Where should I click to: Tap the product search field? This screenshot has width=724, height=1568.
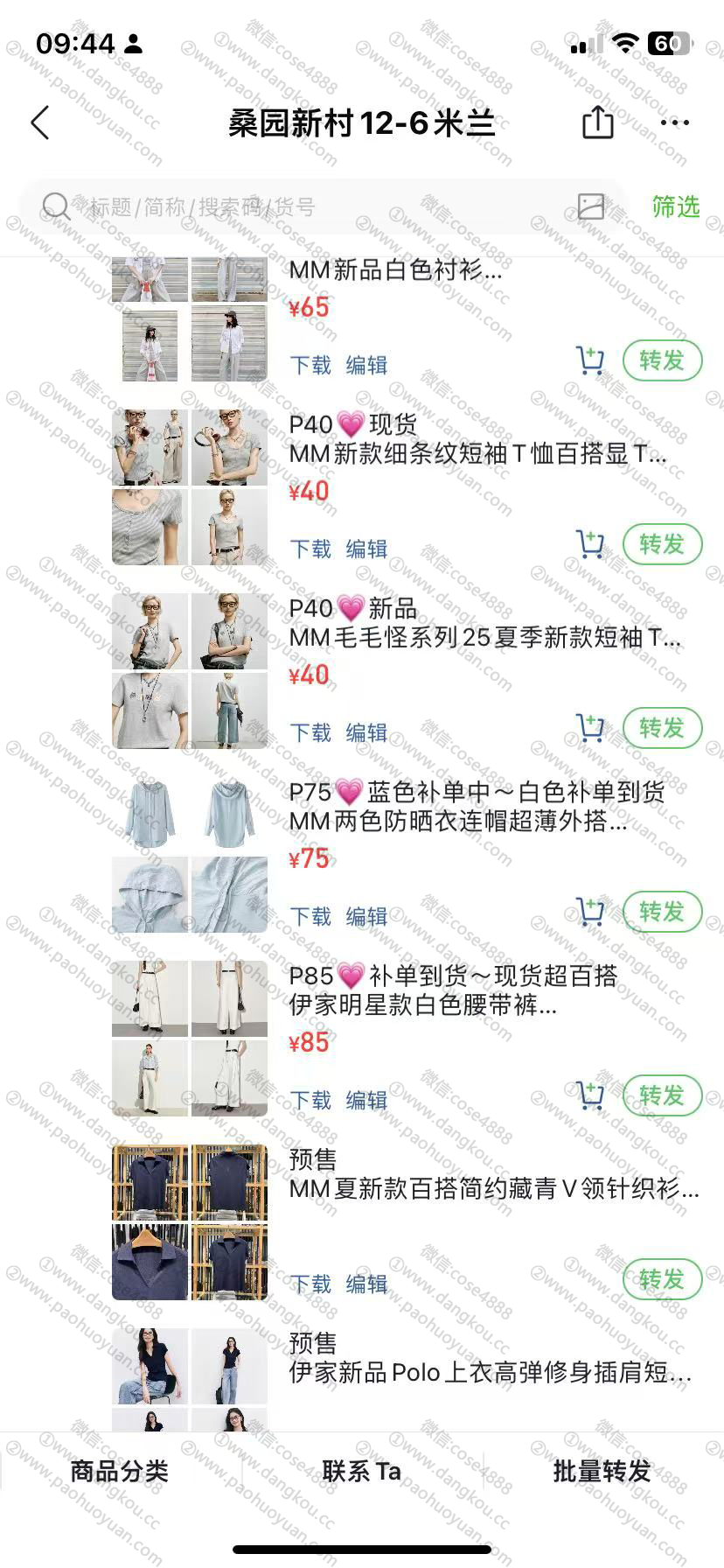coord(306,207)
